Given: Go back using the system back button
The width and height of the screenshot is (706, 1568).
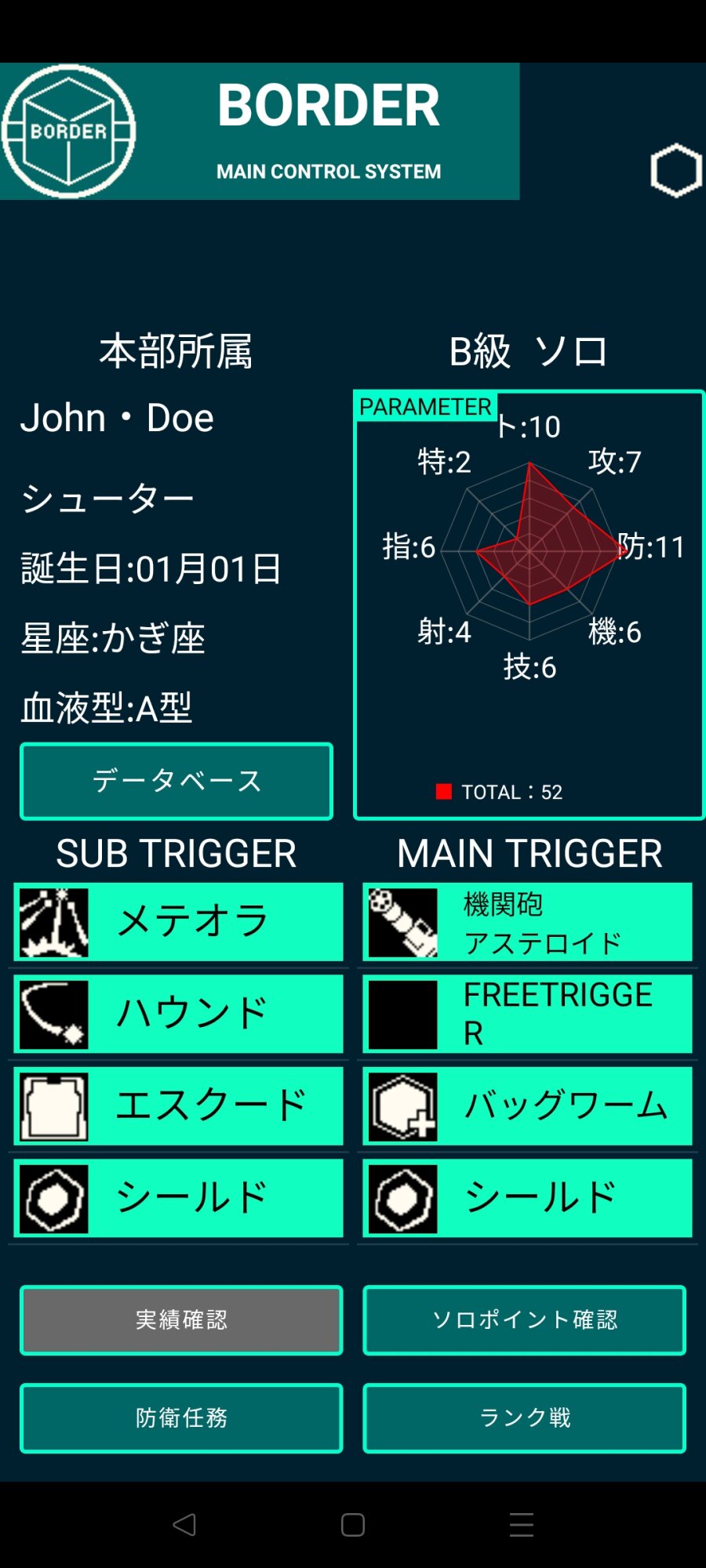Looking at the screenshot, I should pyautogui.click(x=184, y=1525).
